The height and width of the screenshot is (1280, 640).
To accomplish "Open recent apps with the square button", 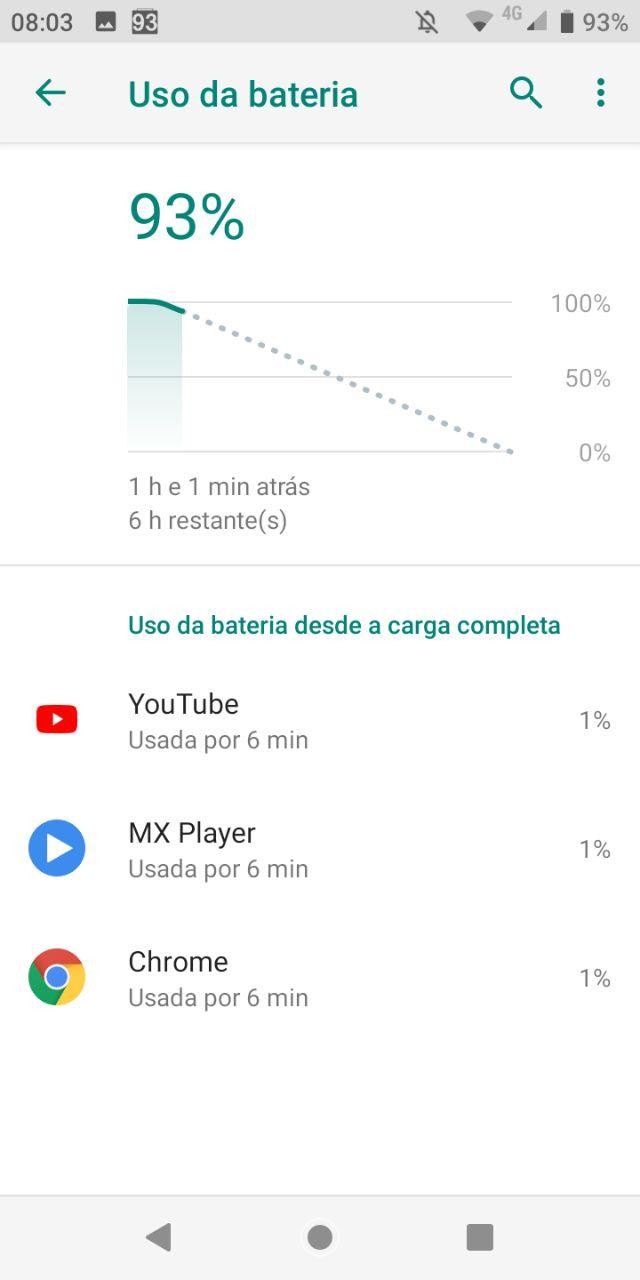I will tap(480, 1238).
